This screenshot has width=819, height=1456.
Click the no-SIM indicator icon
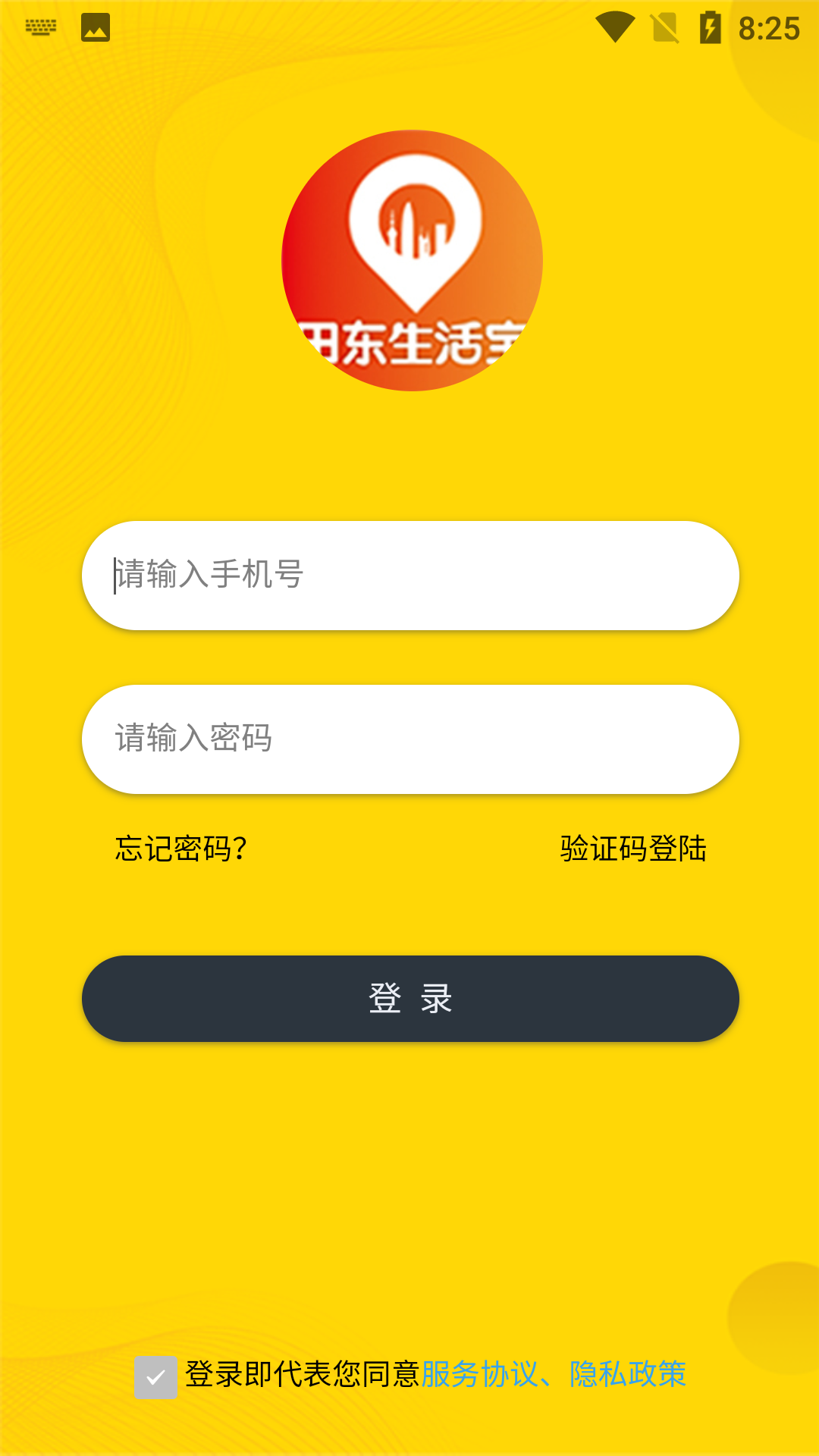(x=663, y=25)
